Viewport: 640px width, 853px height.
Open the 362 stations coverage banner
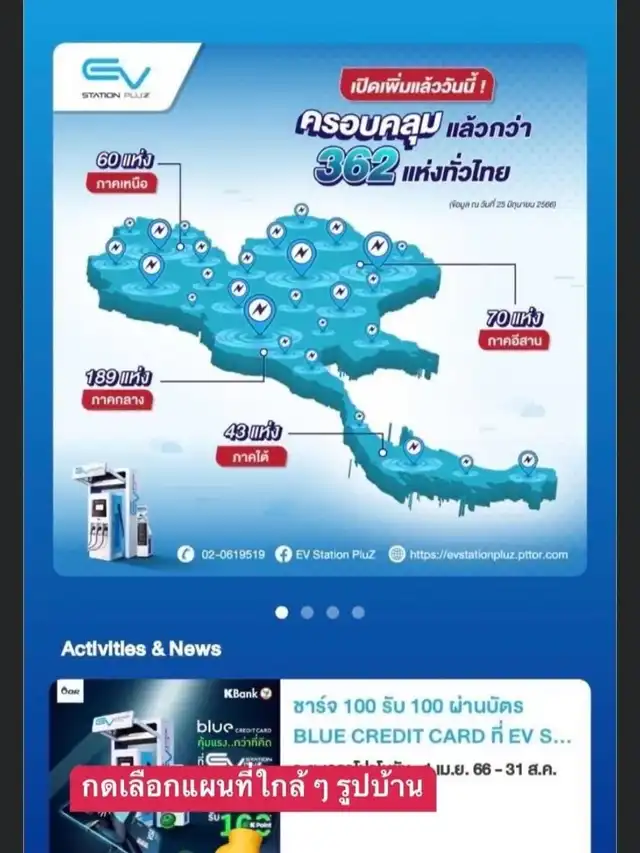click(x=320, y=310)
